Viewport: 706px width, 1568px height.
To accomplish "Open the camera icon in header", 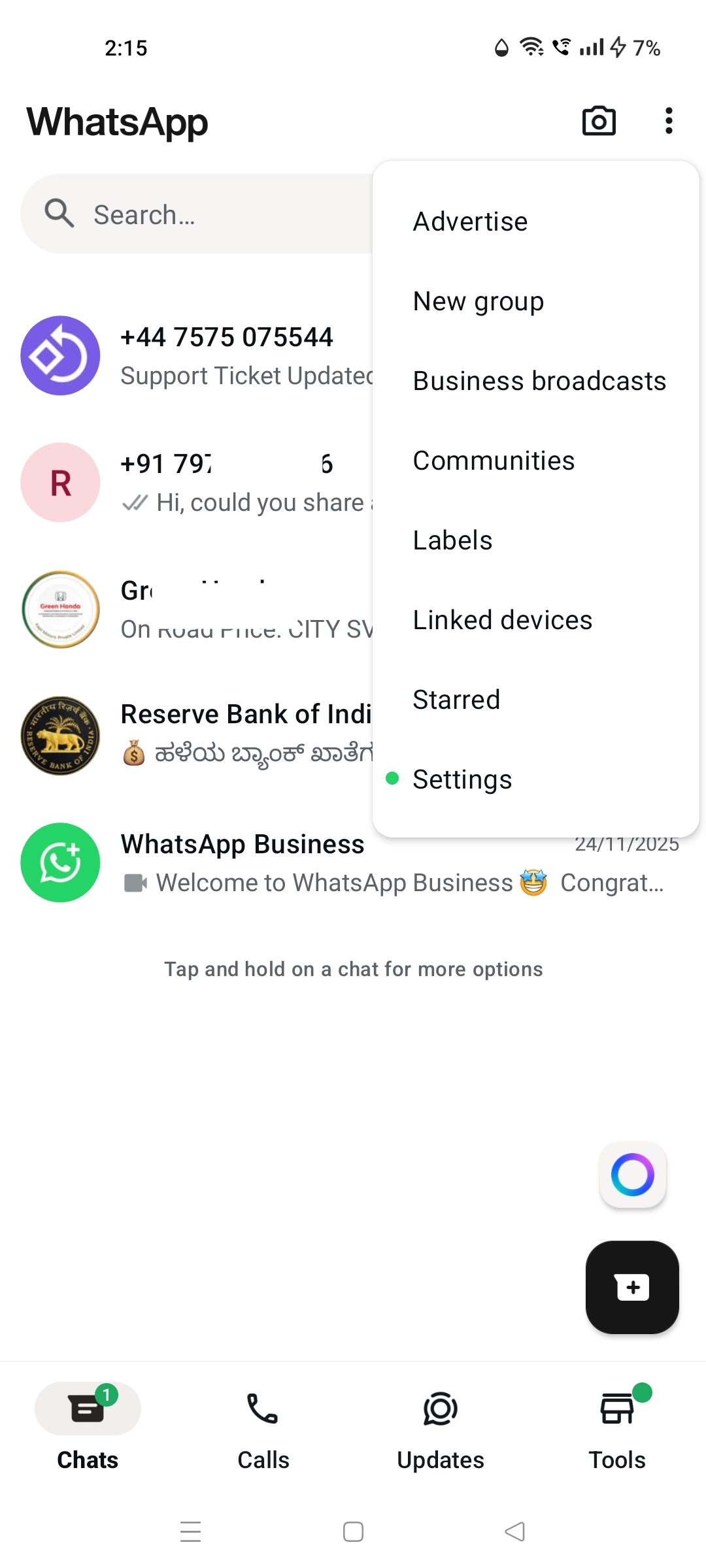I will pyautogui.click(x=599, y=122).
